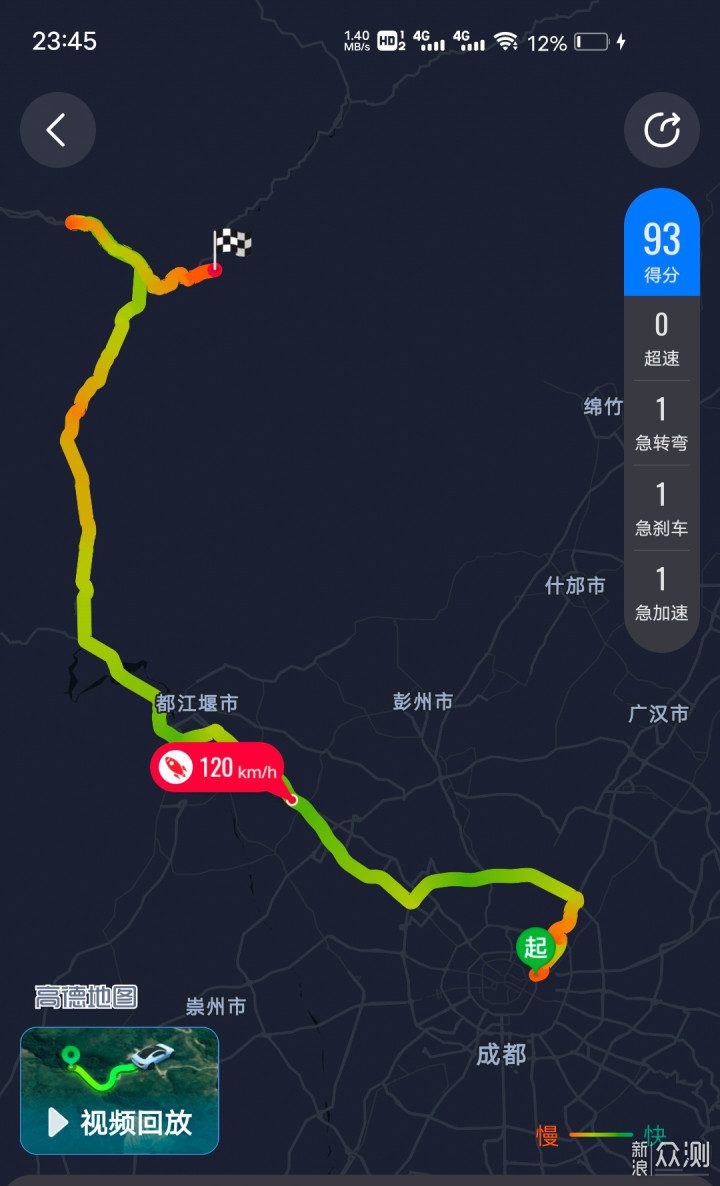Tap the Wi-Fi icon in the status bar
720x1186 pixels.
point(508,43)
